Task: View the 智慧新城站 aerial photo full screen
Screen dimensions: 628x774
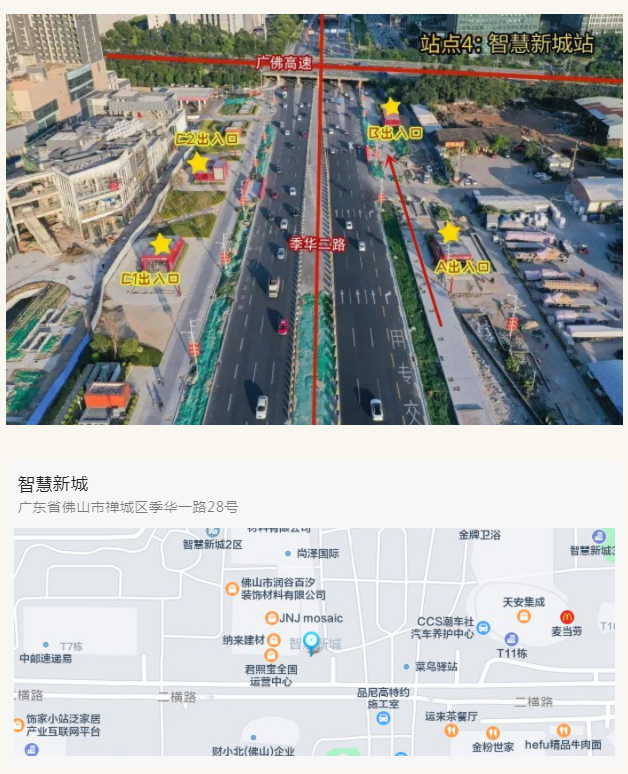Action: point(314,220)
